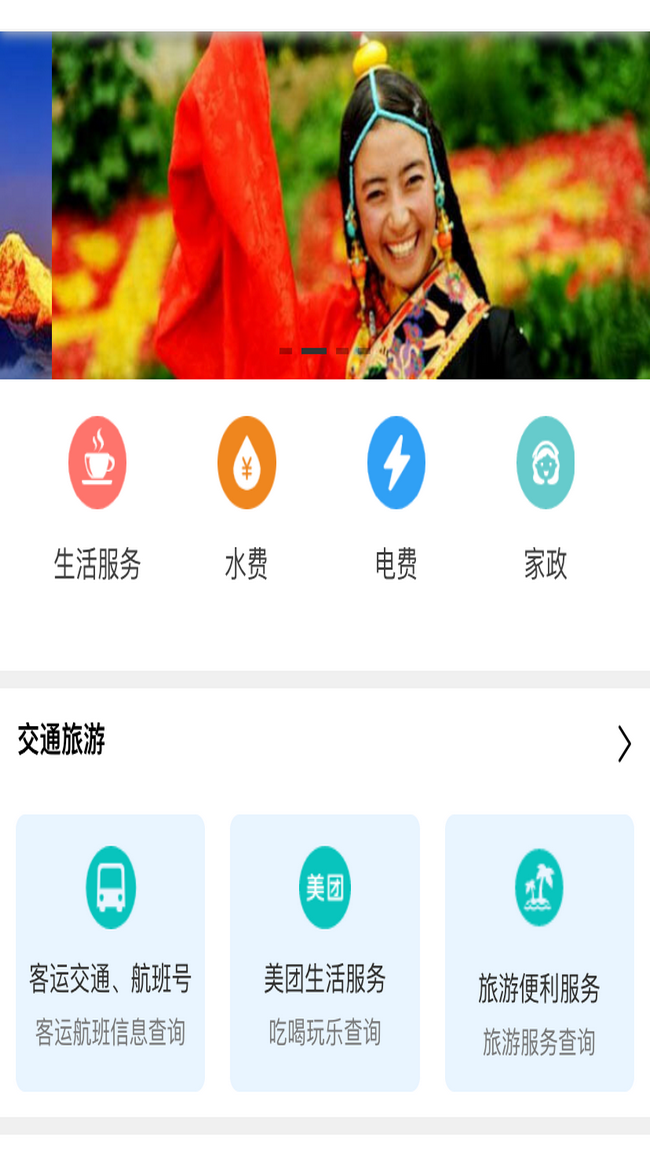Tap the banner of the smiling woman
This screenshot has height=1156, width=650.
(x=350, y=205)
